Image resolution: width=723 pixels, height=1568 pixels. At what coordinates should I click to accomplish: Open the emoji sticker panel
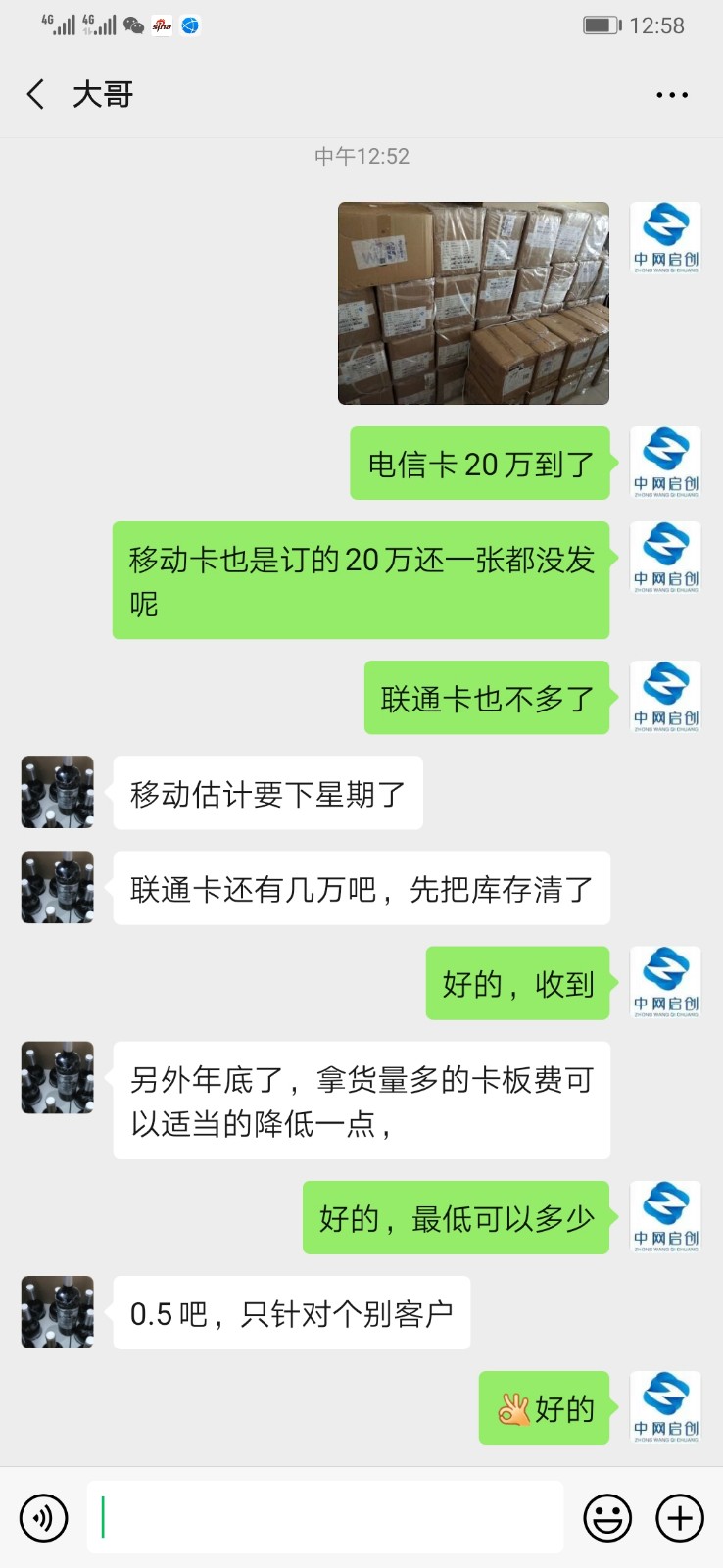point(607,1518)
